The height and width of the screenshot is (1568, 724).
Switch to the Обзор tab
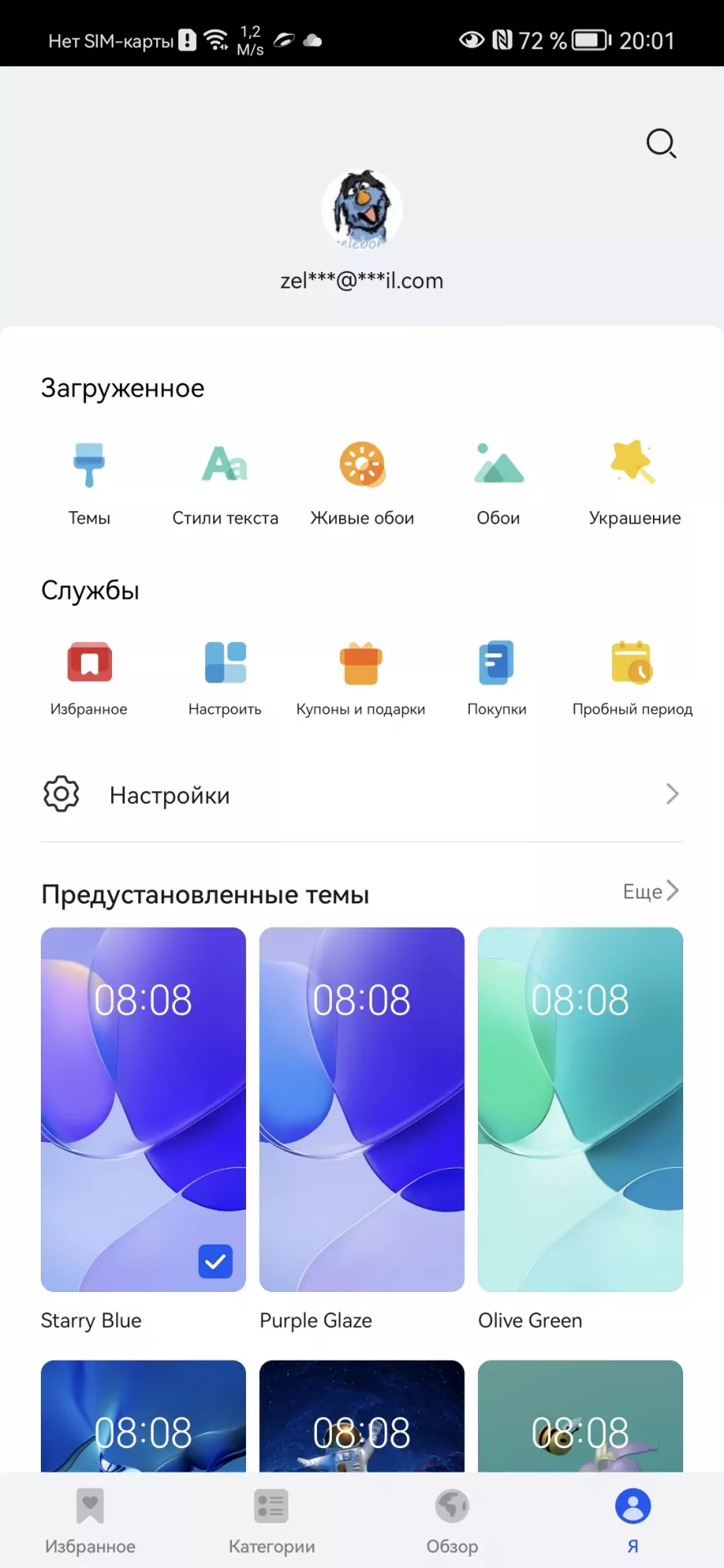(452, 1521)
